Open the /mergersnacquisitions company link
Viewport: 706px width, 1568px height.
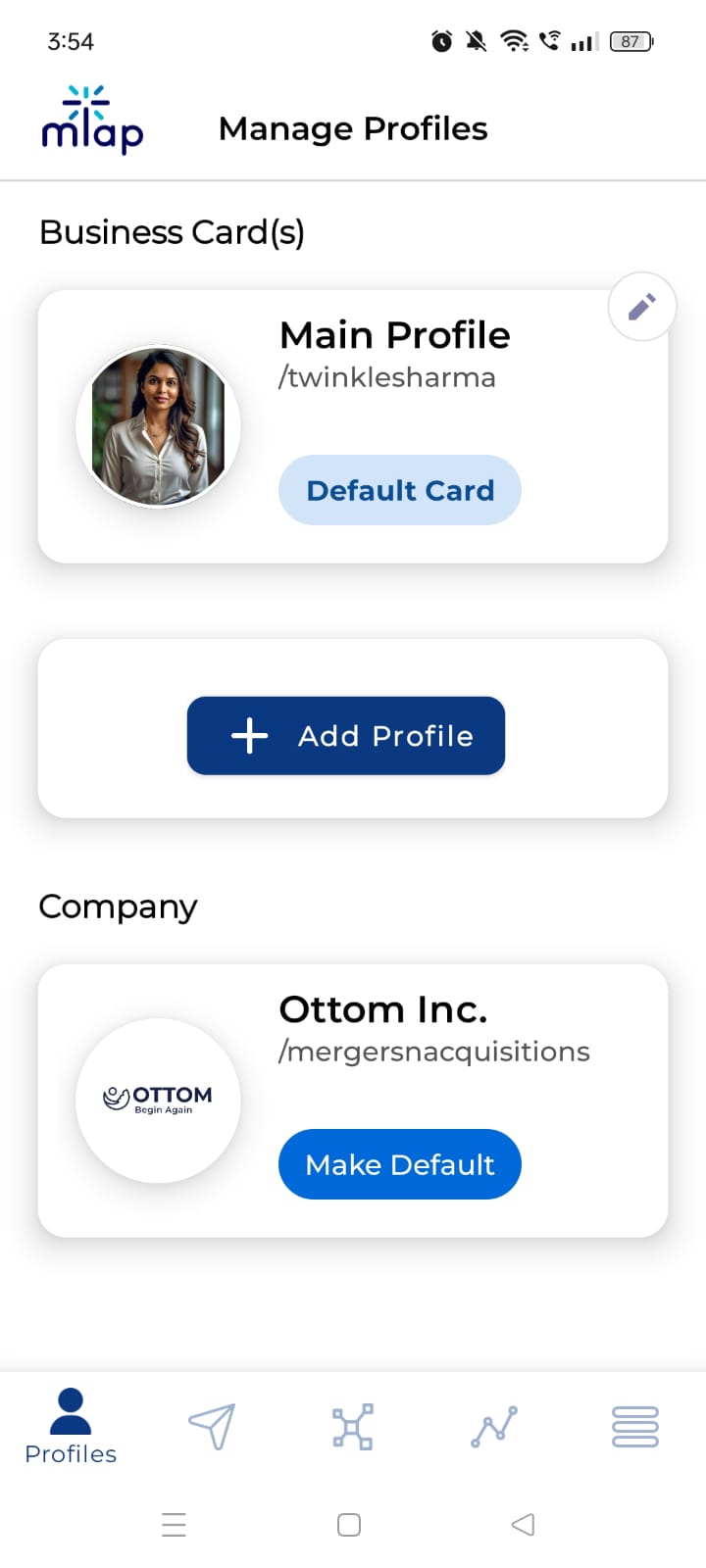[x=434, y=1051]
